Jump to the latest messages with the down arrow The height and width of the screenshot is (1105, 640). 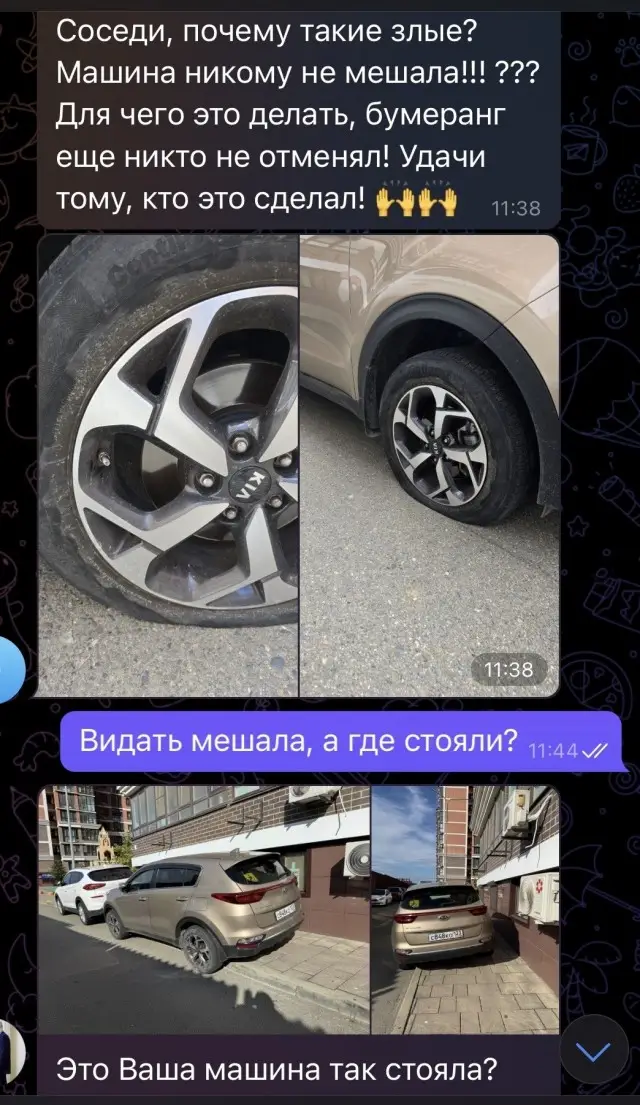[x=594, y=1051]
